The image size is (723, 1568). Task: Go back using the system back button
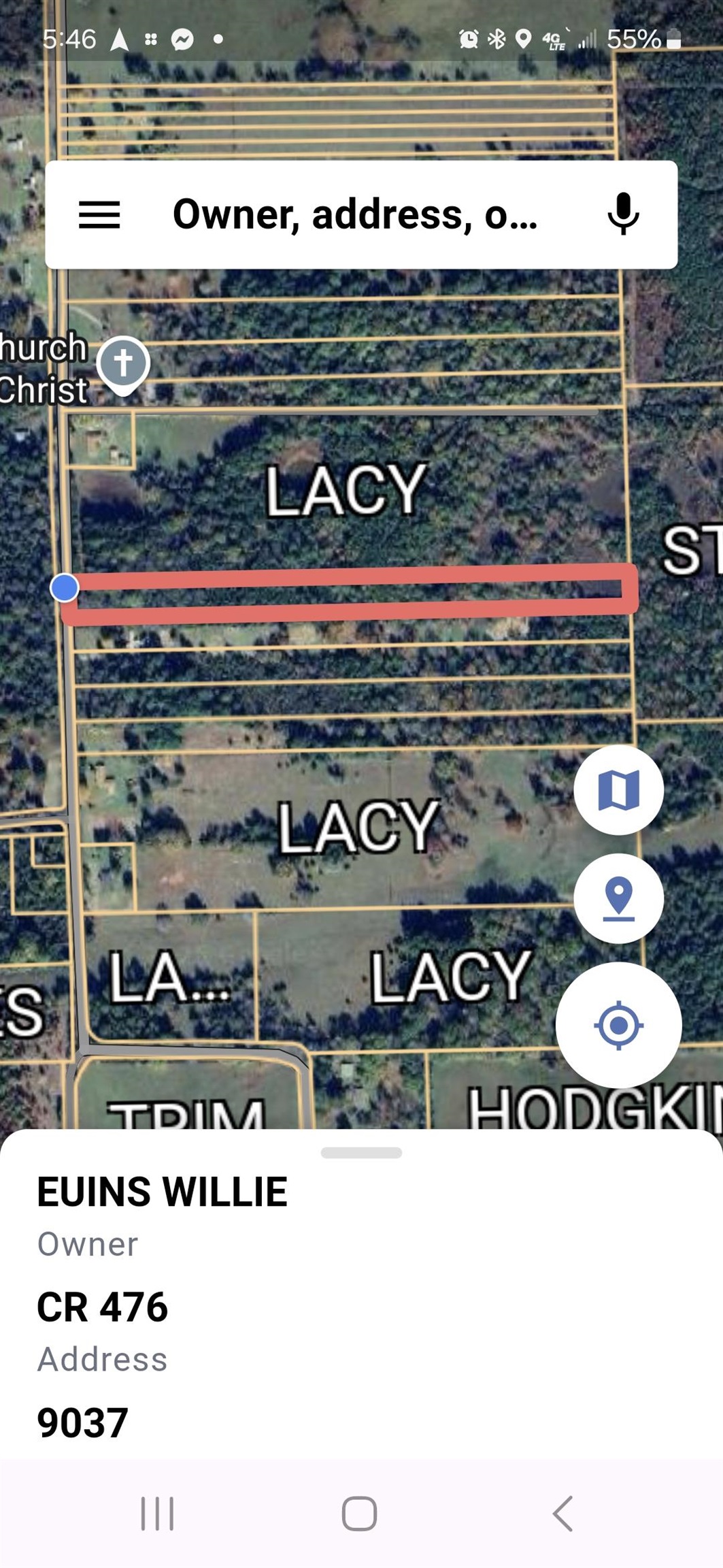[x=562, y=1514]
